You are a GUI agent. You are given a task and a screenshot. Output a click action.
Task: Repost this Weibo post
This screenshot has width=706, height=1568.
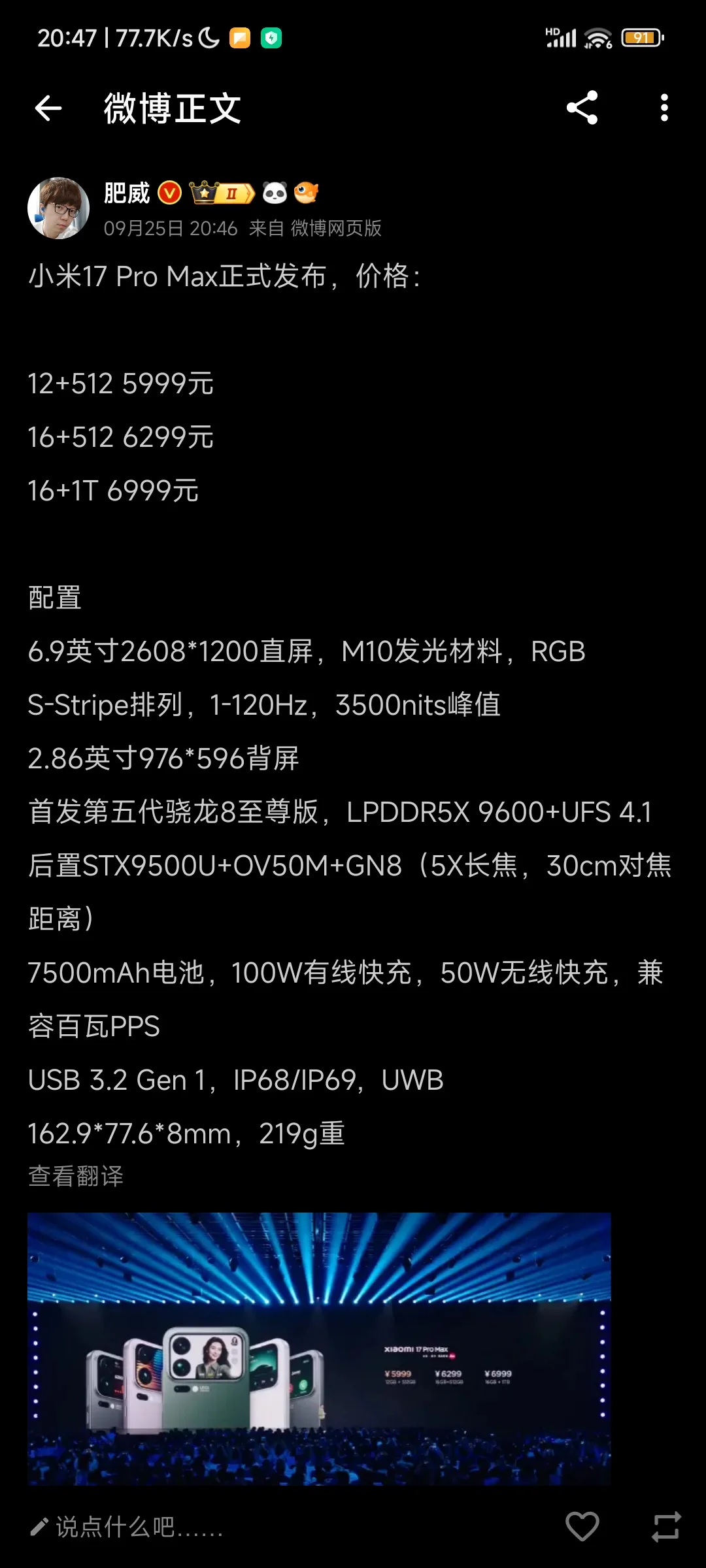click(666, 1527)
